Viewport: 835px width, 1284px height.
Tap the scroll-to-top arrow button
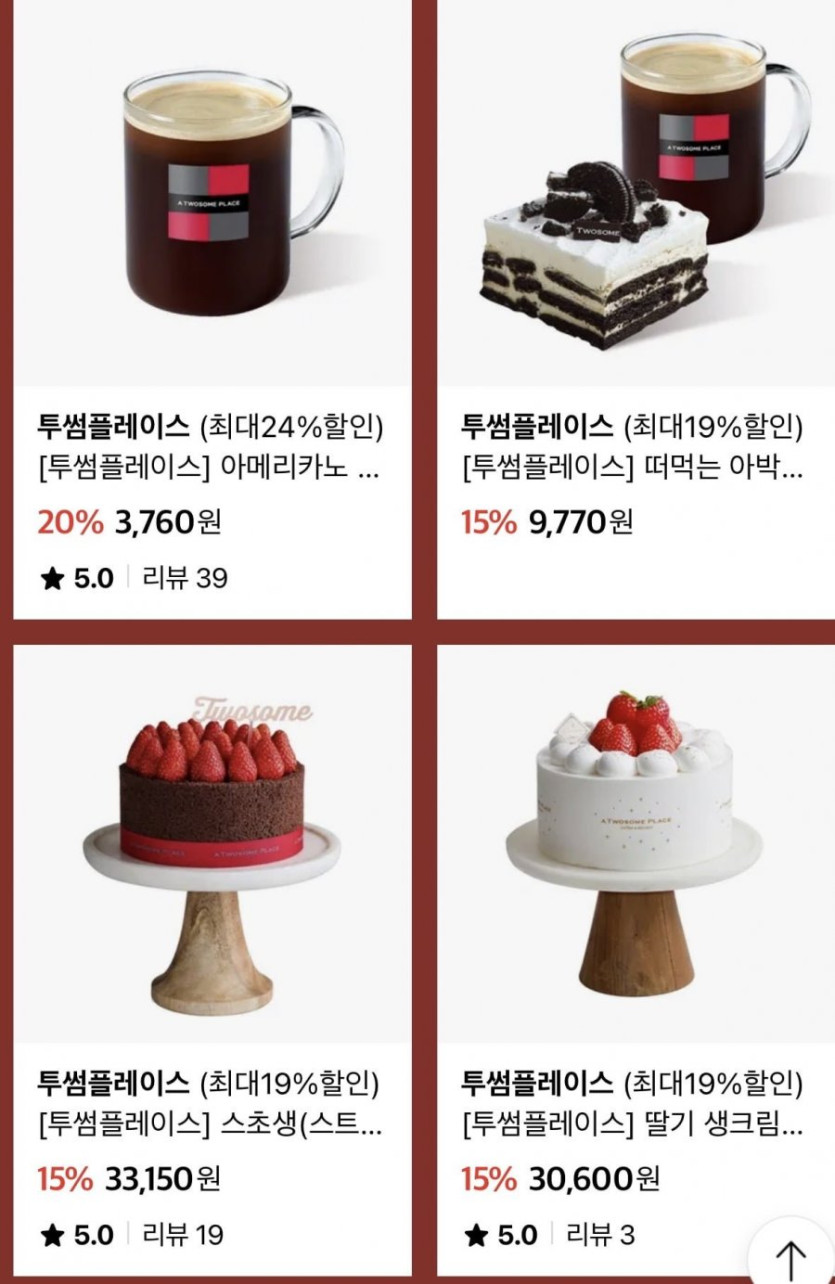click(791, 1255)
